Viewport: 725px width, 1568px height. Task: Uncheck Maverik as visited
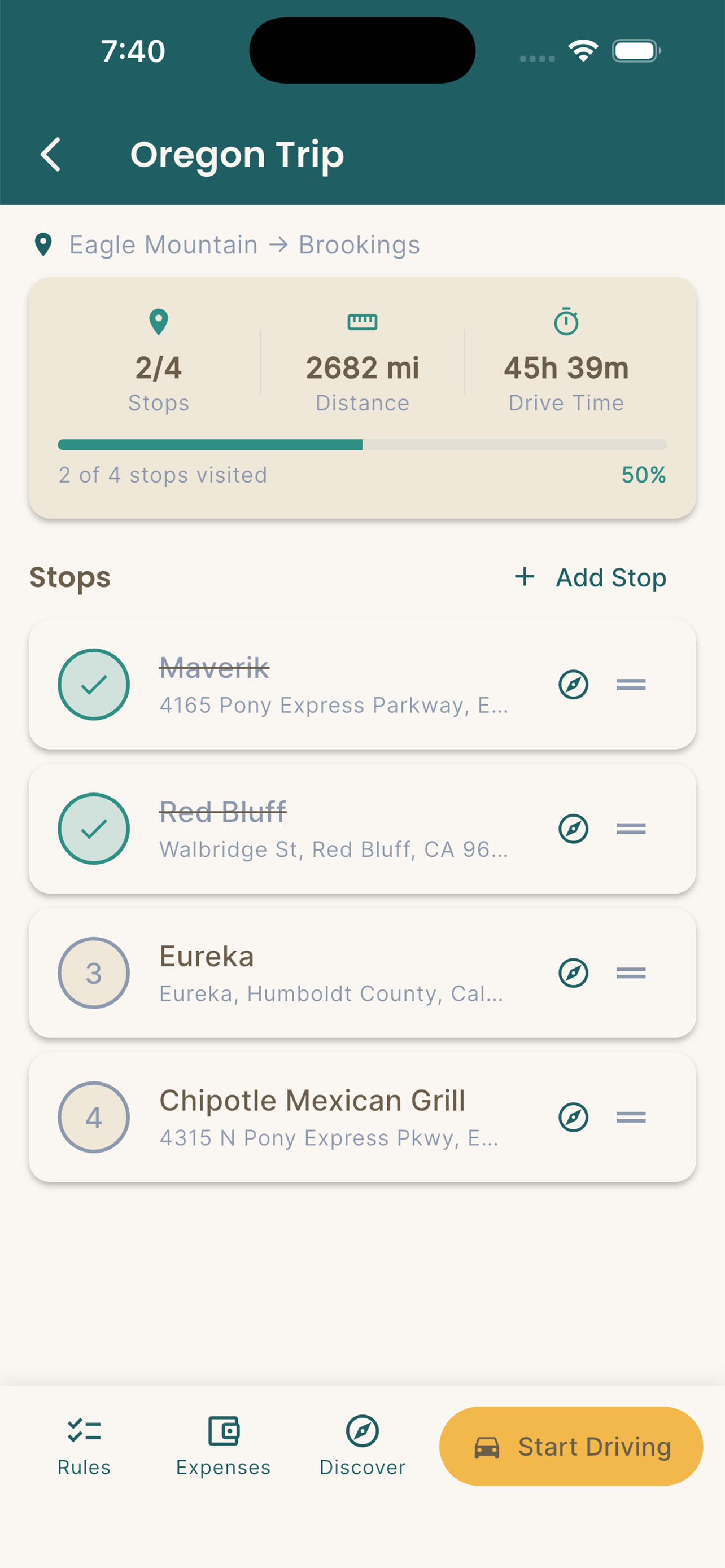coord(93,684)
